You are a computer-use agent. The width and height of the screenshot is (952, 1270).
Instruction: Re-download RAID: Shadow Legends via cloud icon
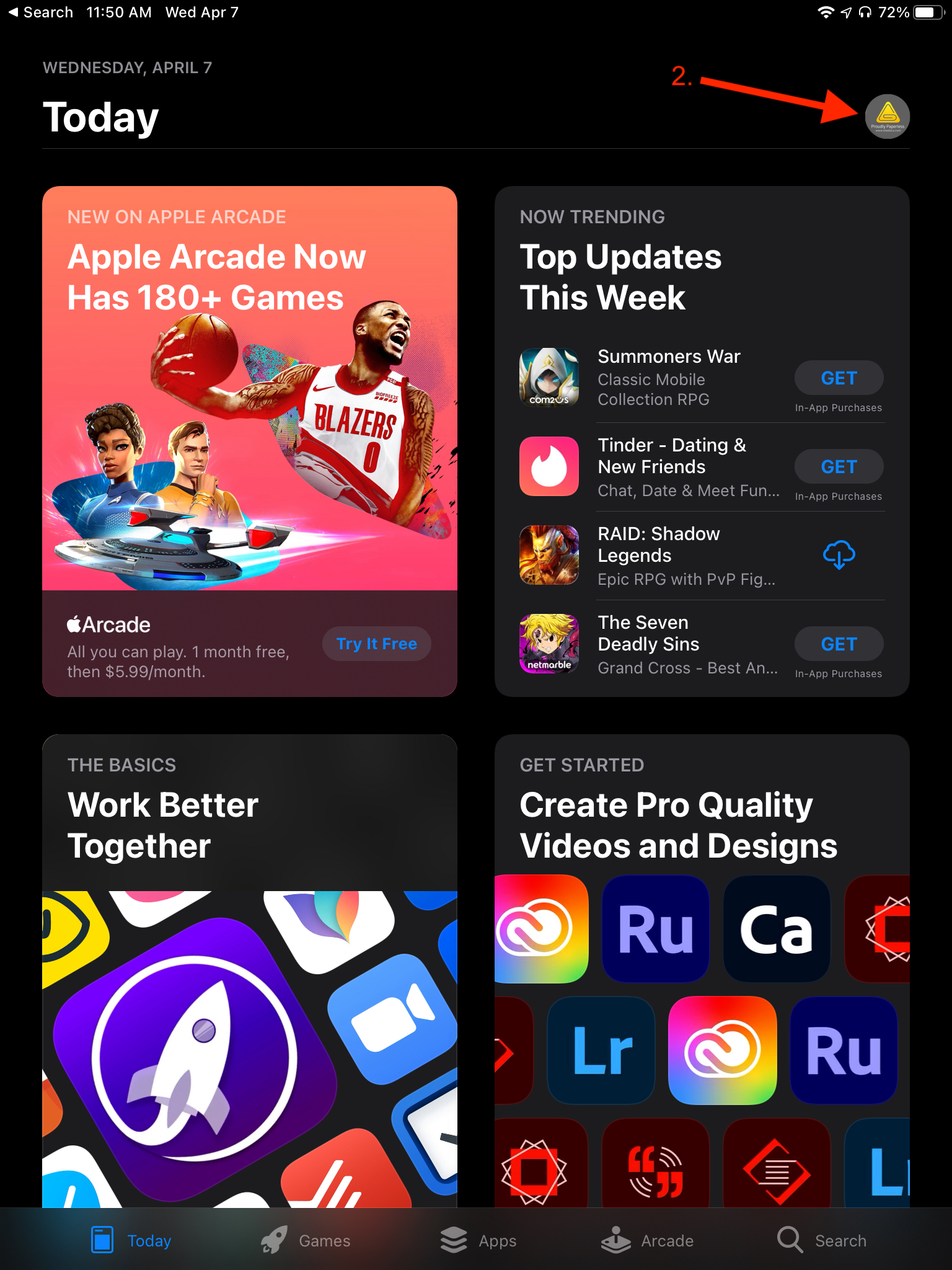coord(838,555)
